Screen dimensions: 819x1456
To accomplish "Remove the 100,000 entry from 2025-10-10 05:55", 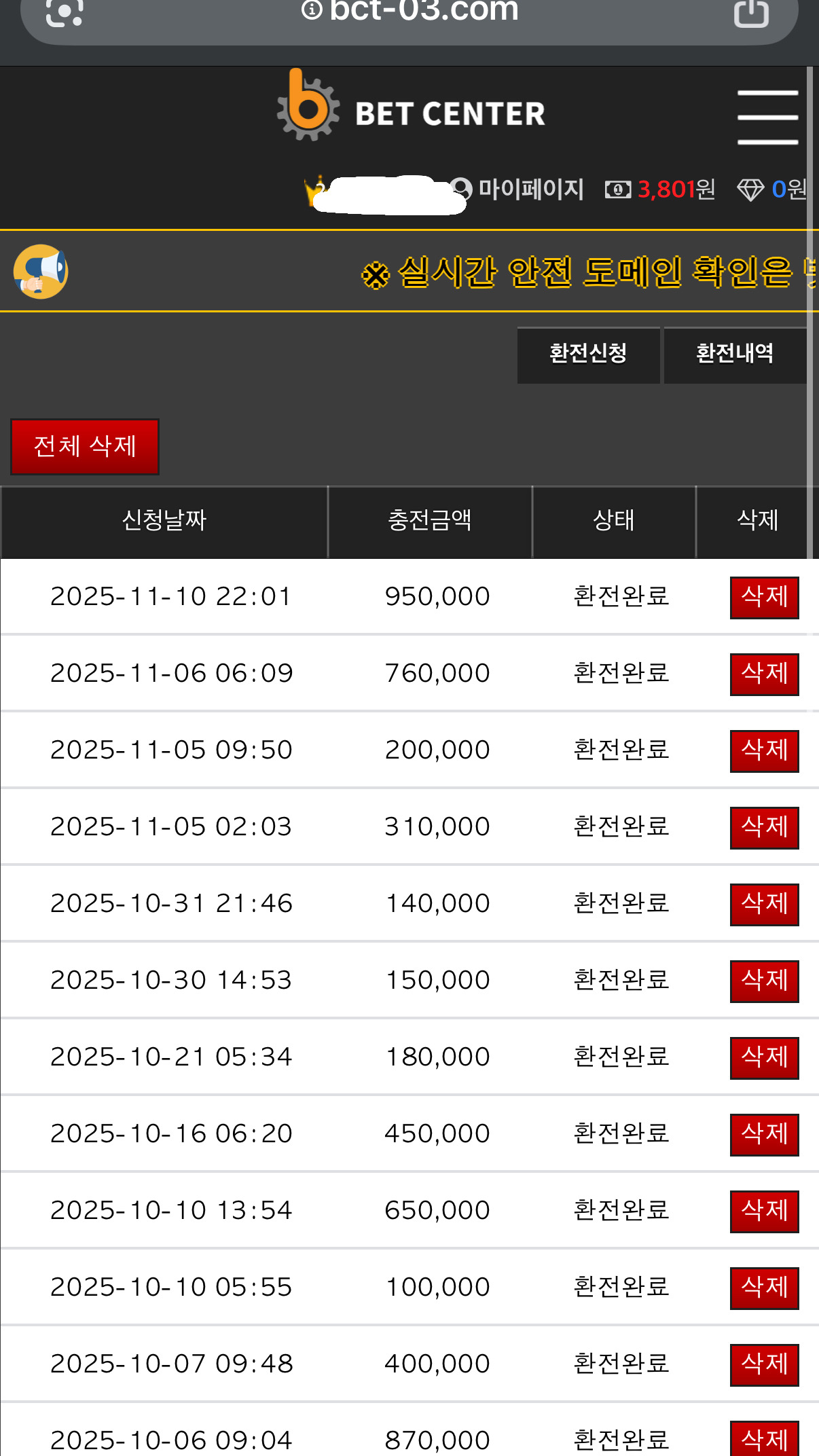I will click(x=764, y=1288).
